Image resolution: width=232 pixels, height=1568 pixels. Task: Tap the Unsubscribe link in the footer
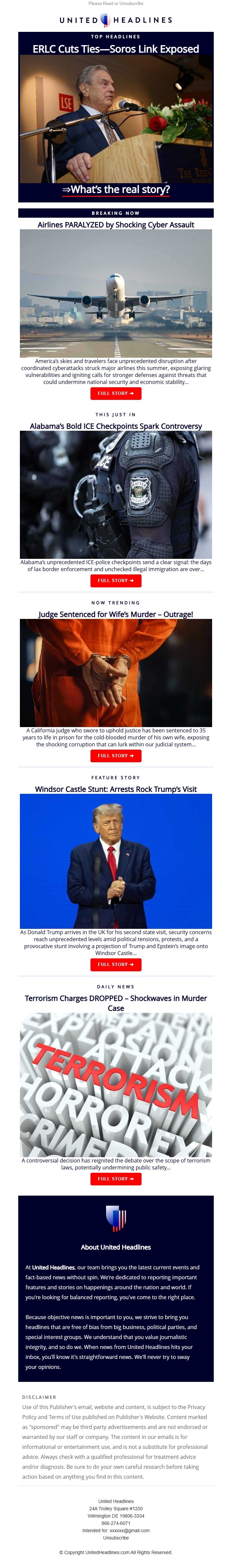(115, 1537)
